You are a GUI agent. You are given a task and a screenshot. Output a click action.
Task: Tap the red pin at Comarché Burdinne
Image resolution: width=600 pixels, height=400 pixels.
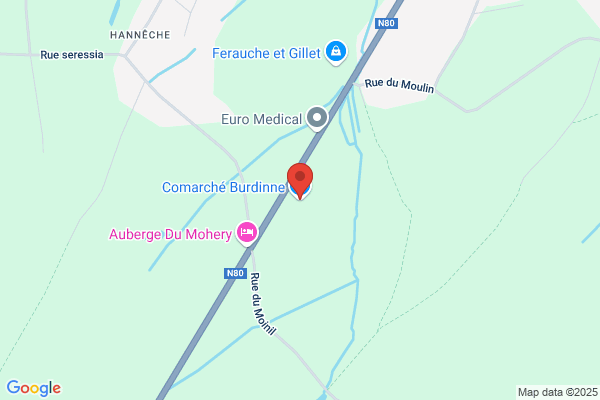(x=300, y=181)
